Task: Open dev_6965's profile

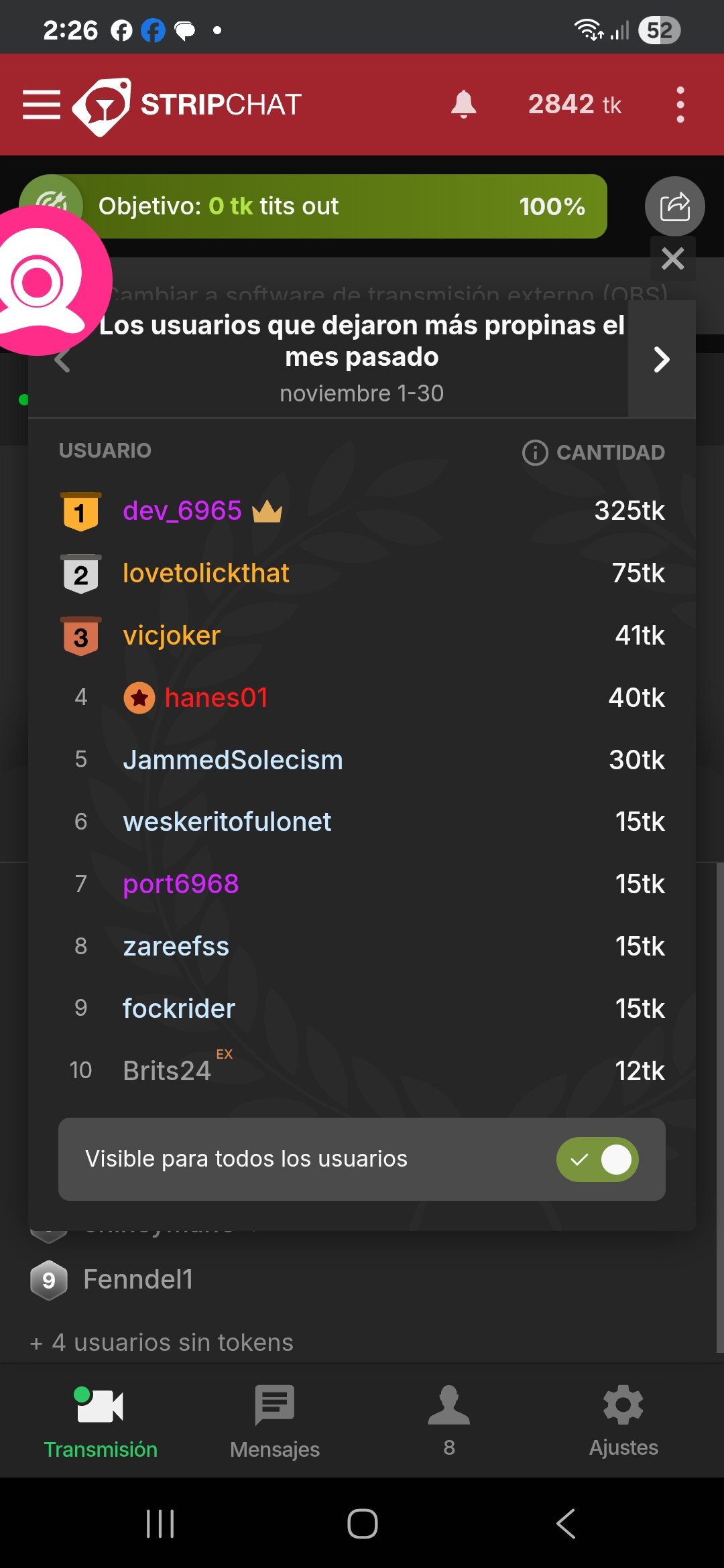Action: [182, 511]
